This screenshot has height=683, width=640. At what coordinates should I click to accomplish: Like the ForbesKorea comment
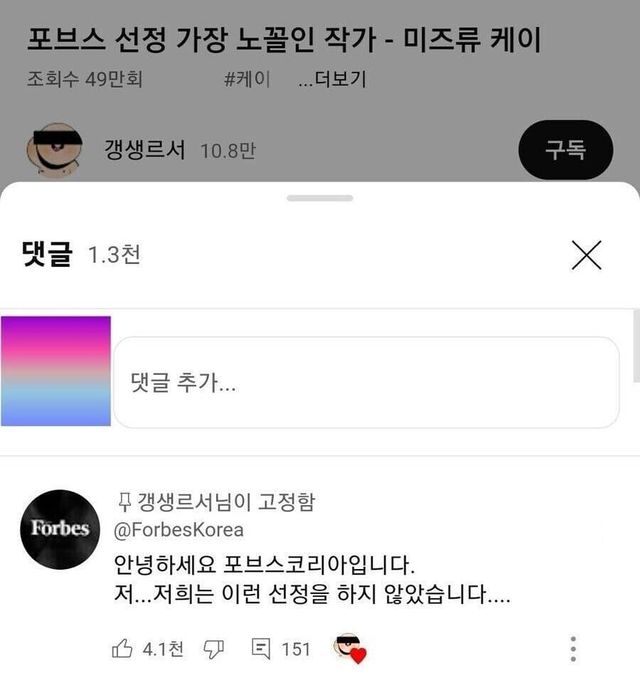pyautogui.click(x=123, y=649)
